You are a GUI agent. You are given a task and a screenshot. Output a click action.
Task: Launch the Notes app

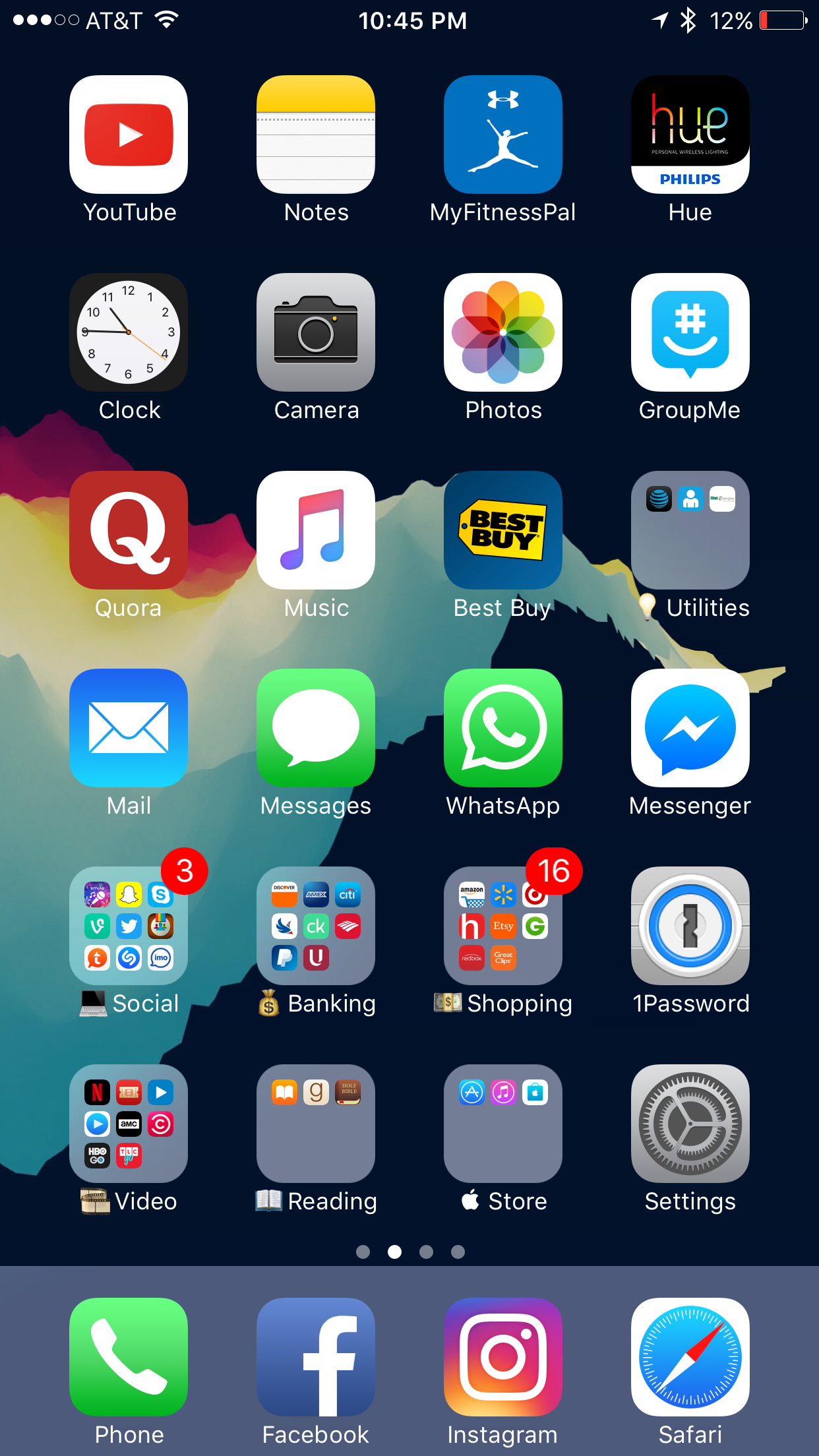click(316, 135)
